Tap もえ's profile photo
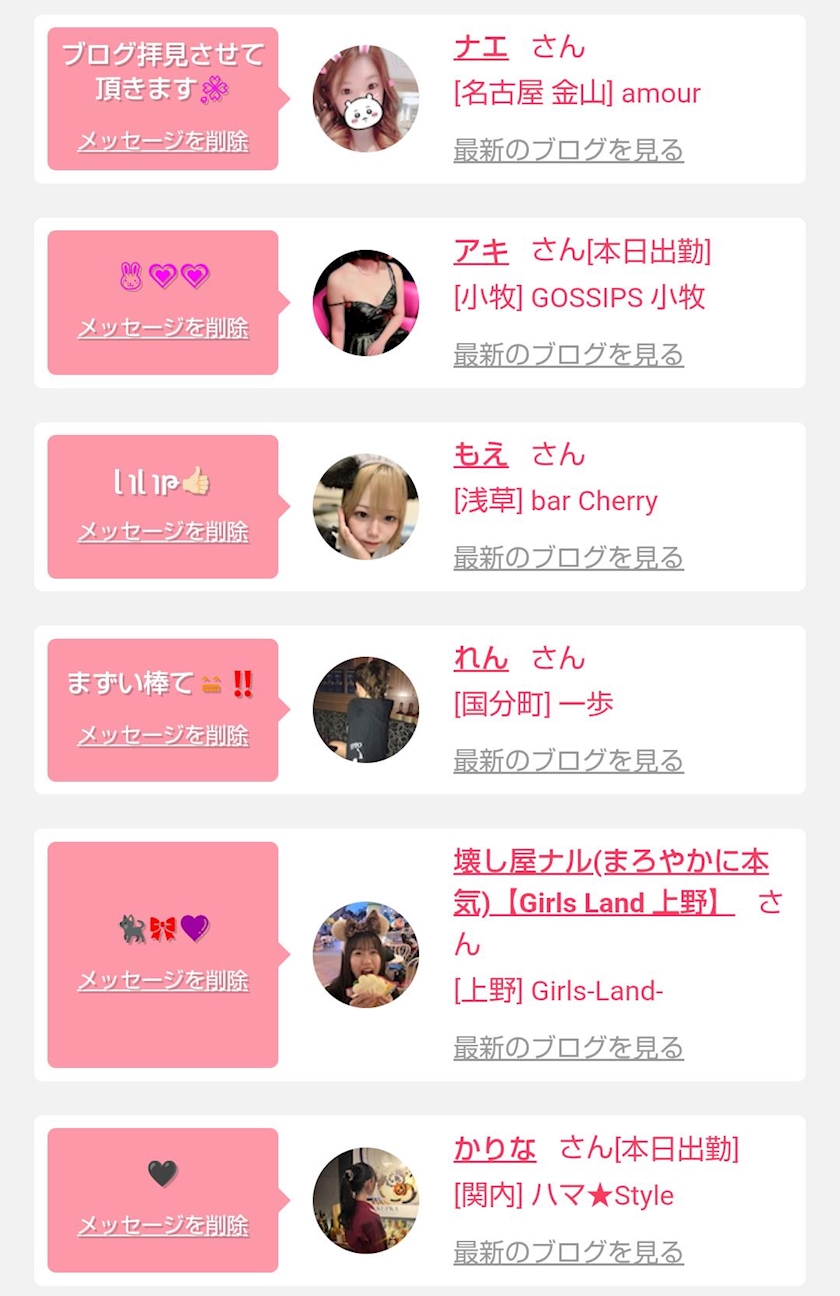The height and width of the screenshot is (1296, 840). 365,506
